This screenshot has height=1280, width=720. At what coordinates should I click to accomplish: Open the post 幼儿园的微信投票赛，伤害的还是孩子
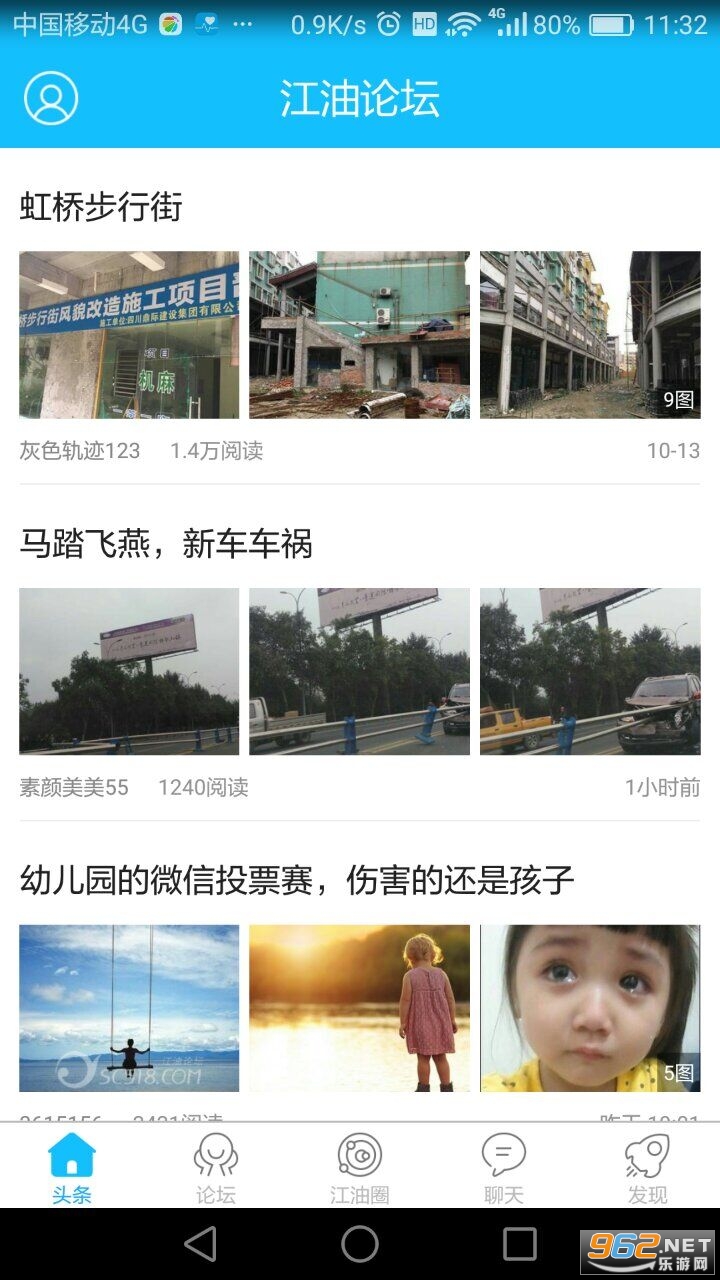tap(297, 880)
